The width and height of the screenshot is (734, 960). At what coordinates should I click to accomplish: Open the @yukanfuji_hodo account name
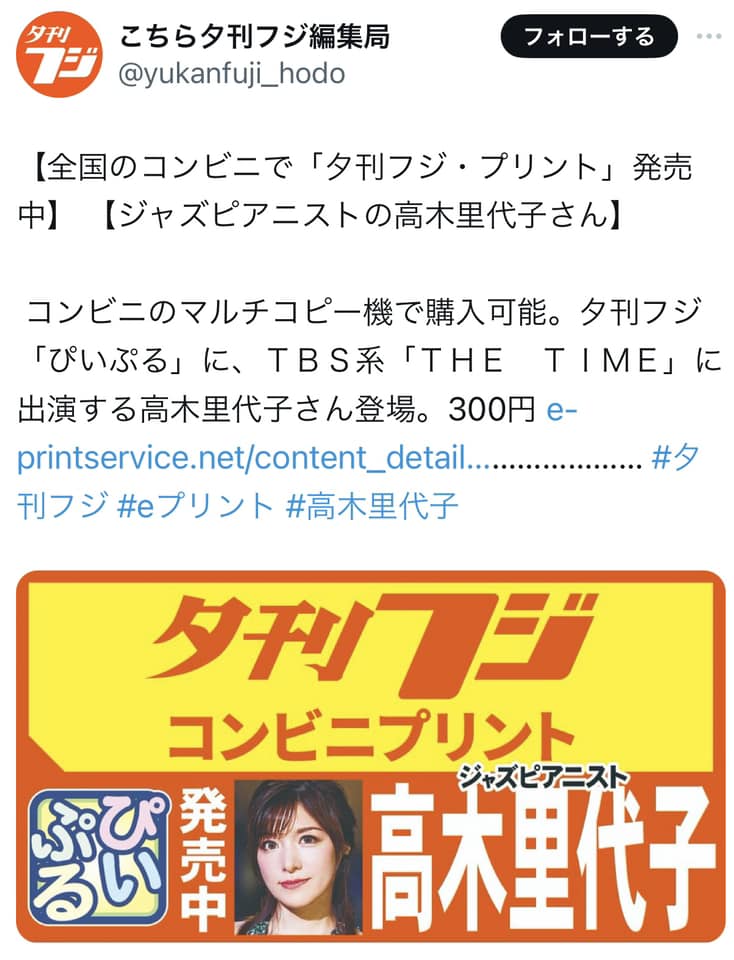coord(232,74)
